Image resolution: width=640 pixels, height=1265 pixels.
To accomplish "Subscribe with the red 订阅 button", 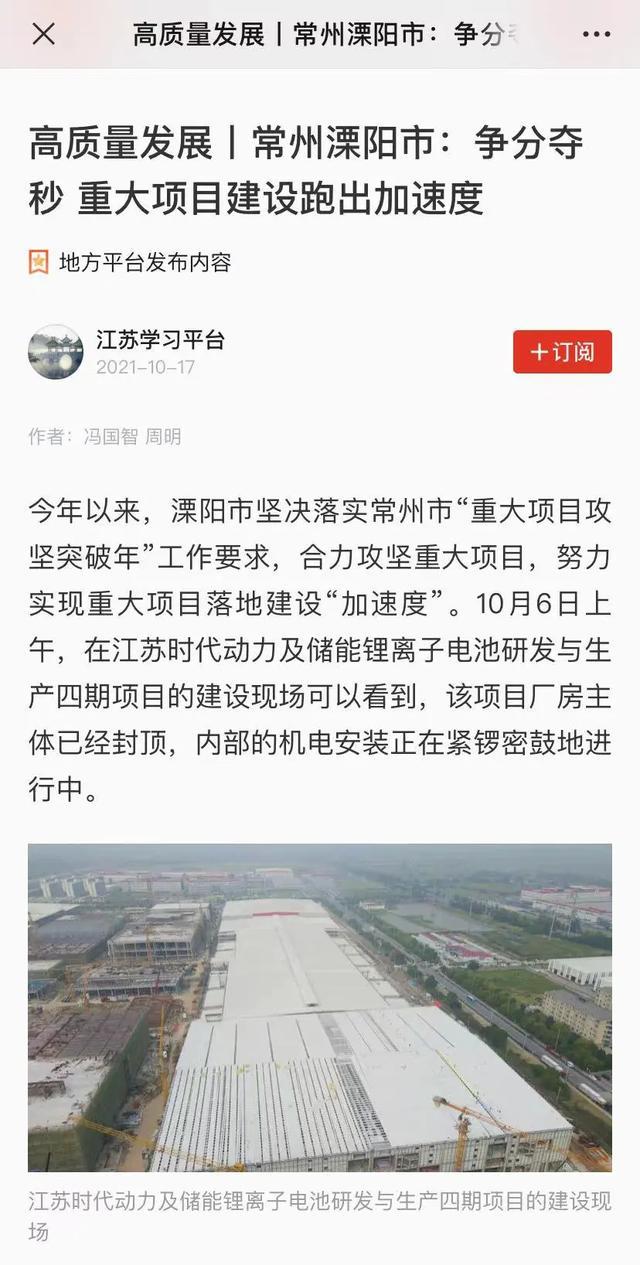I will pos(562,352).
